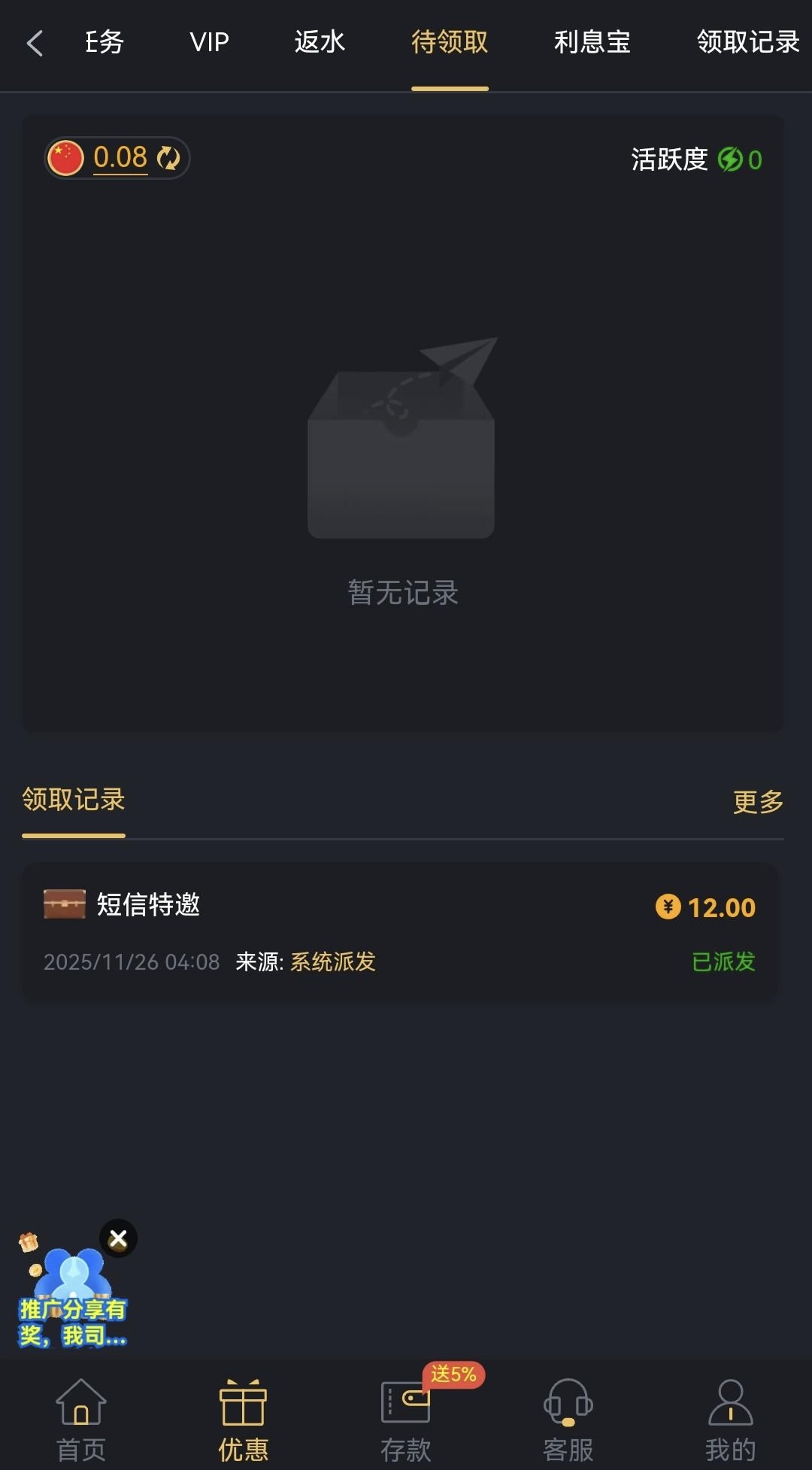Go back using the top-left arrow

tap(35, 43)
